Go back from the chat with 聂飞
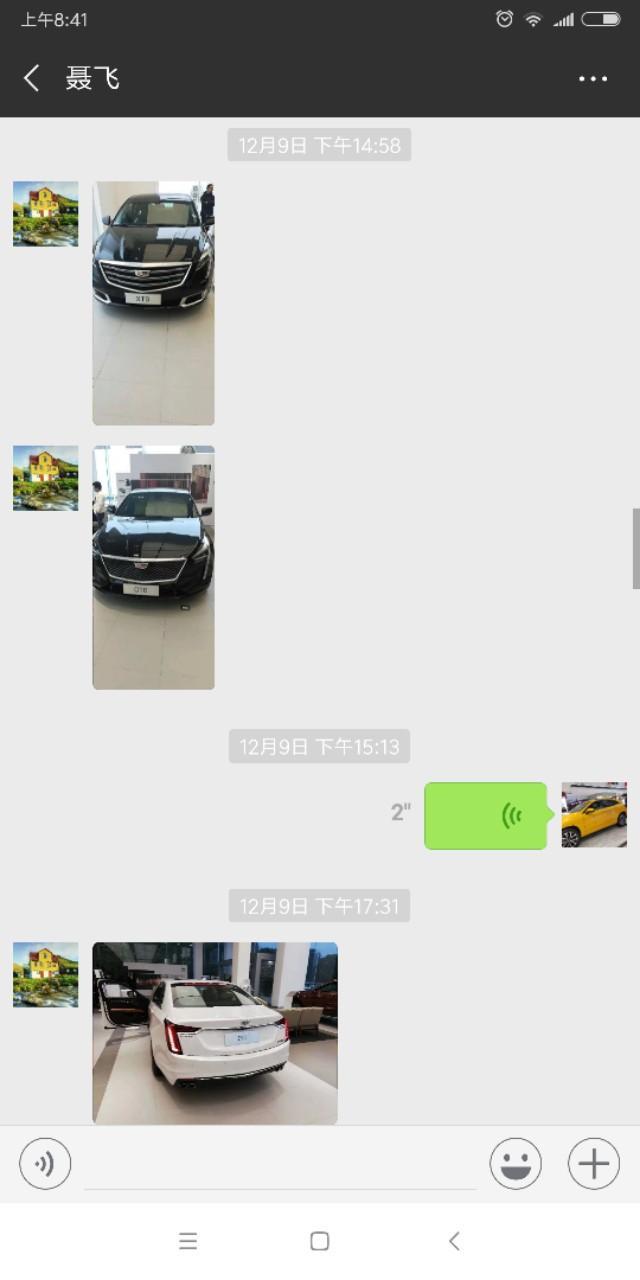640x1280 pixels. 32,78
